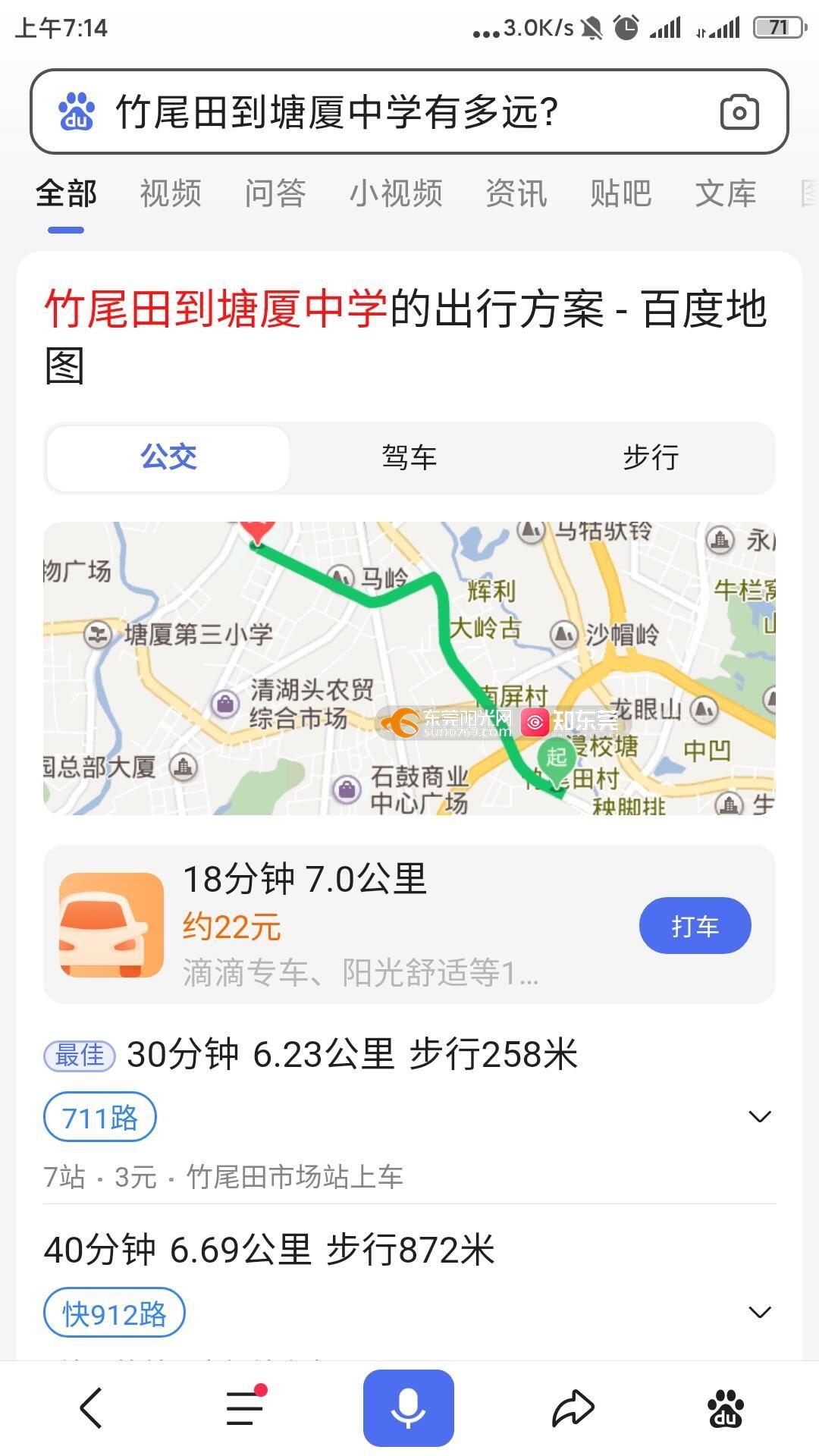This screenshot has height=1456, width=819.
Task: Tap the search box with the query
Action: click(x=379, y=112)
